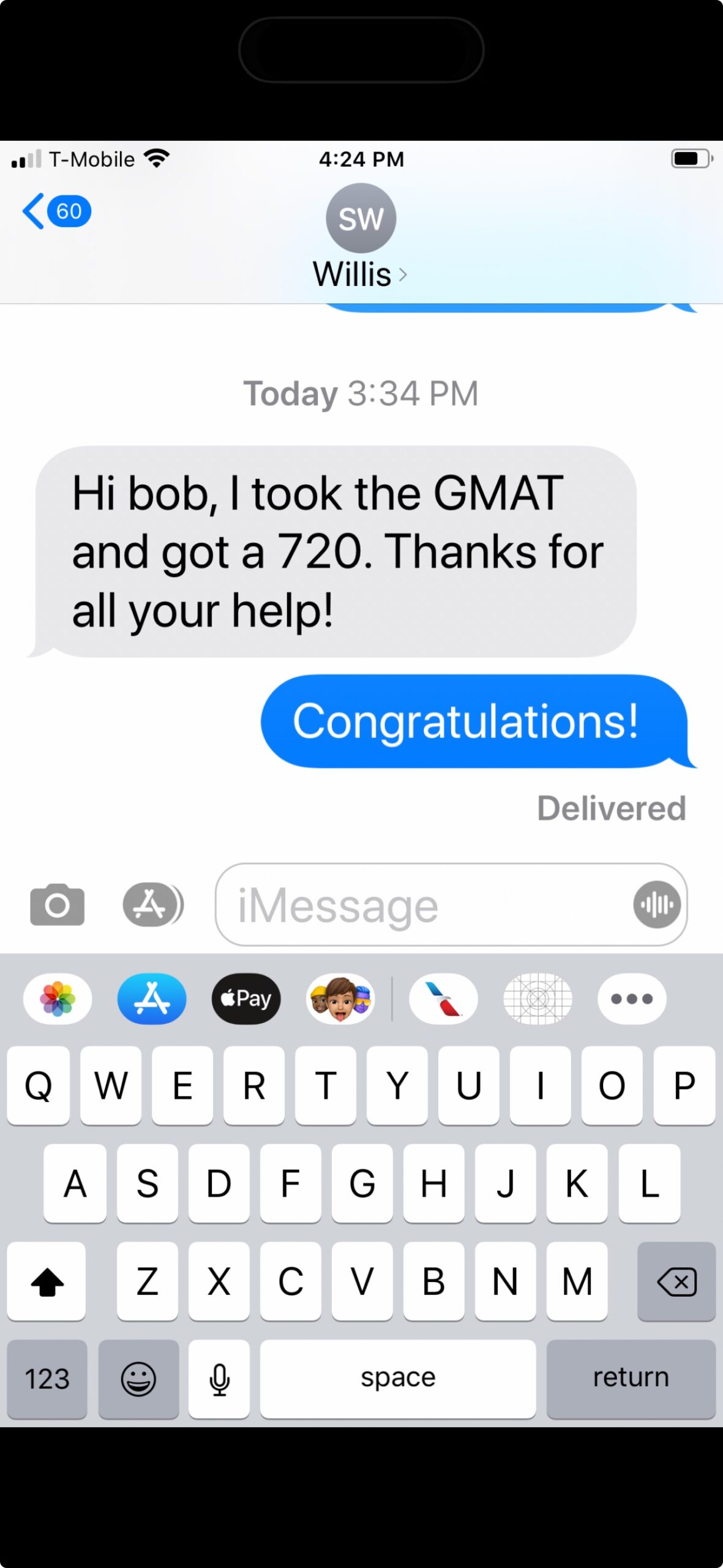This screenshot has width=723, height=1568.
Task: Toggle the shift key
Action: coord(47,1281)
